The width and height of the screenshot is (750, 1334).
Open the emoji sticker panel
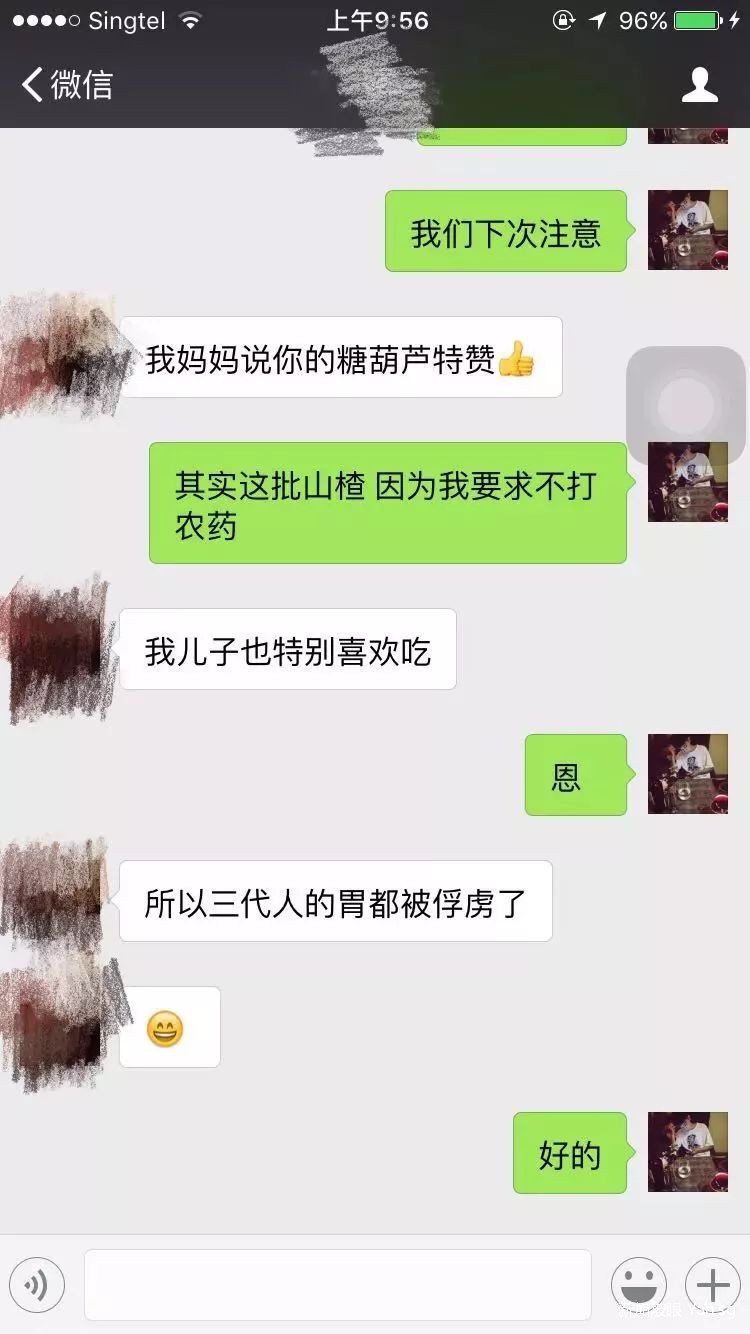pyautogui.click(x=638, y=1285)
